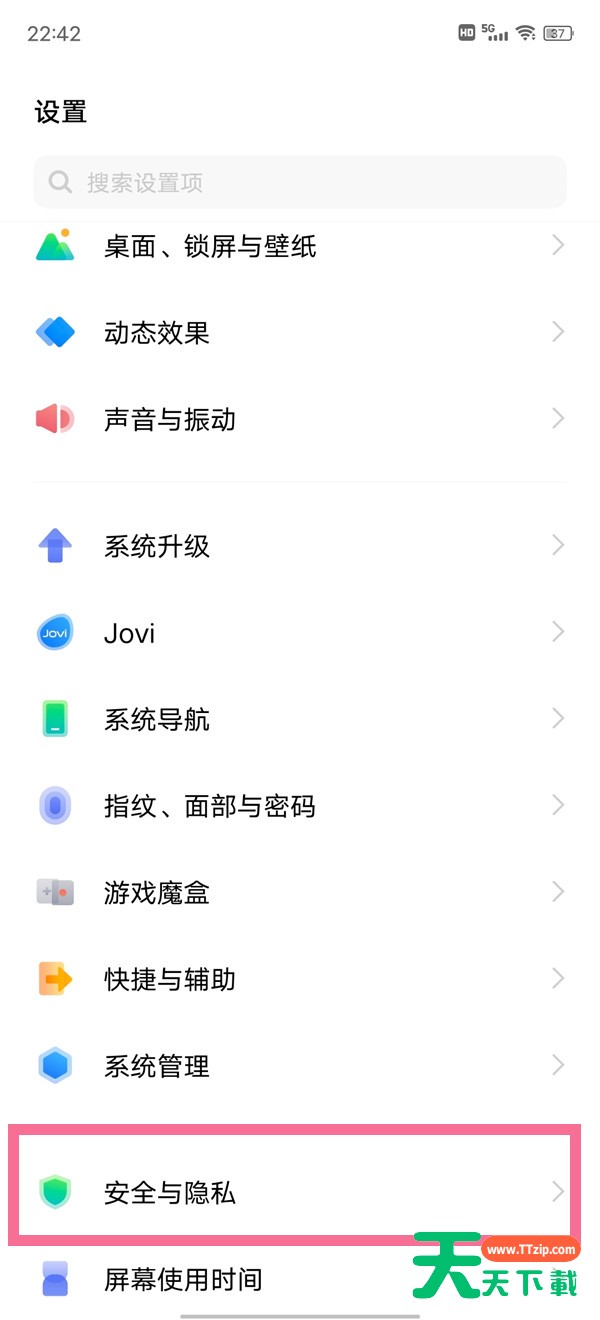
Task: Enter 系统导航 settings
Action: (x=300, y=719)
